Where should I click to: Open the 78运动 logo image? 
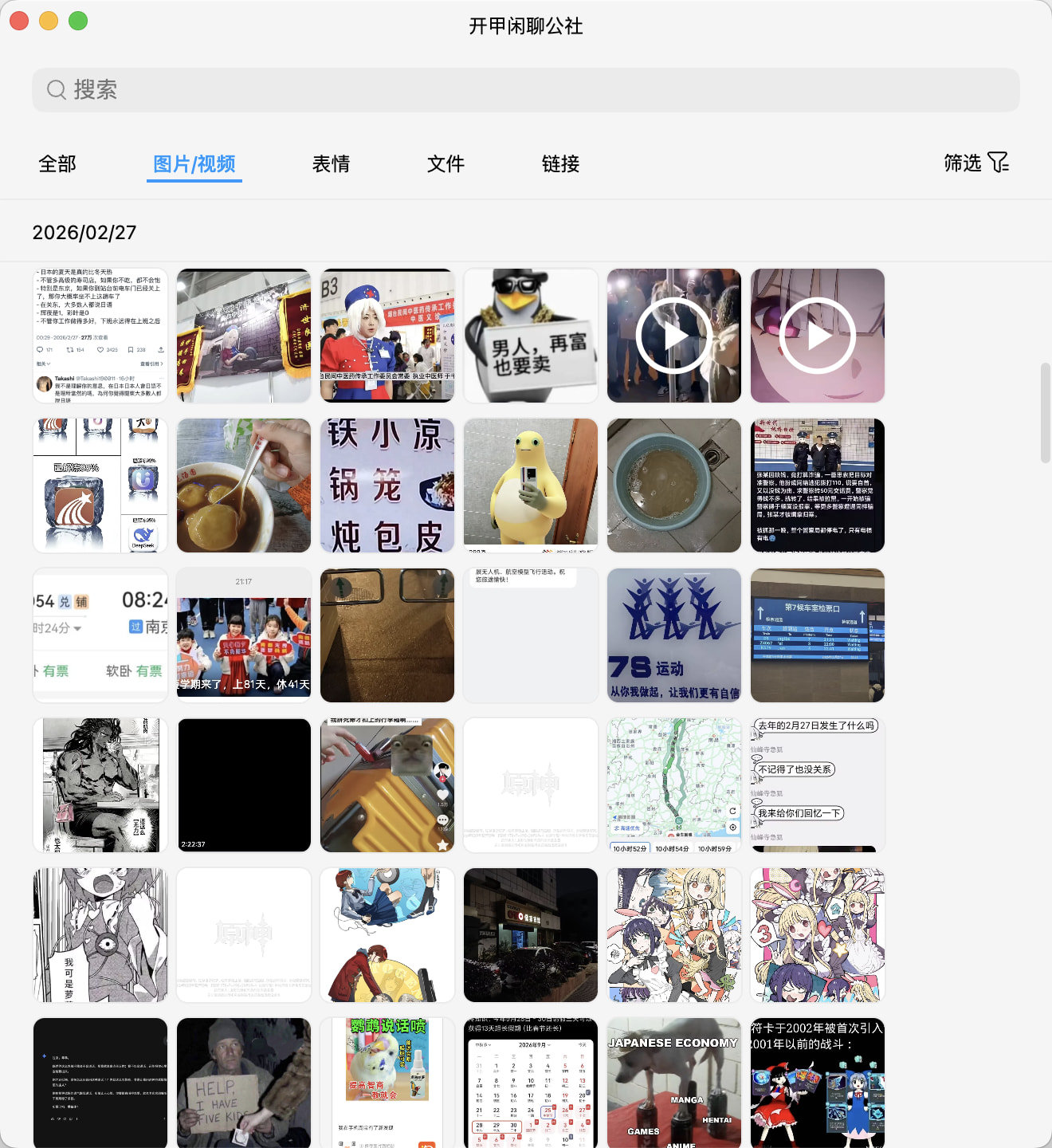click(x=674, y=635)
